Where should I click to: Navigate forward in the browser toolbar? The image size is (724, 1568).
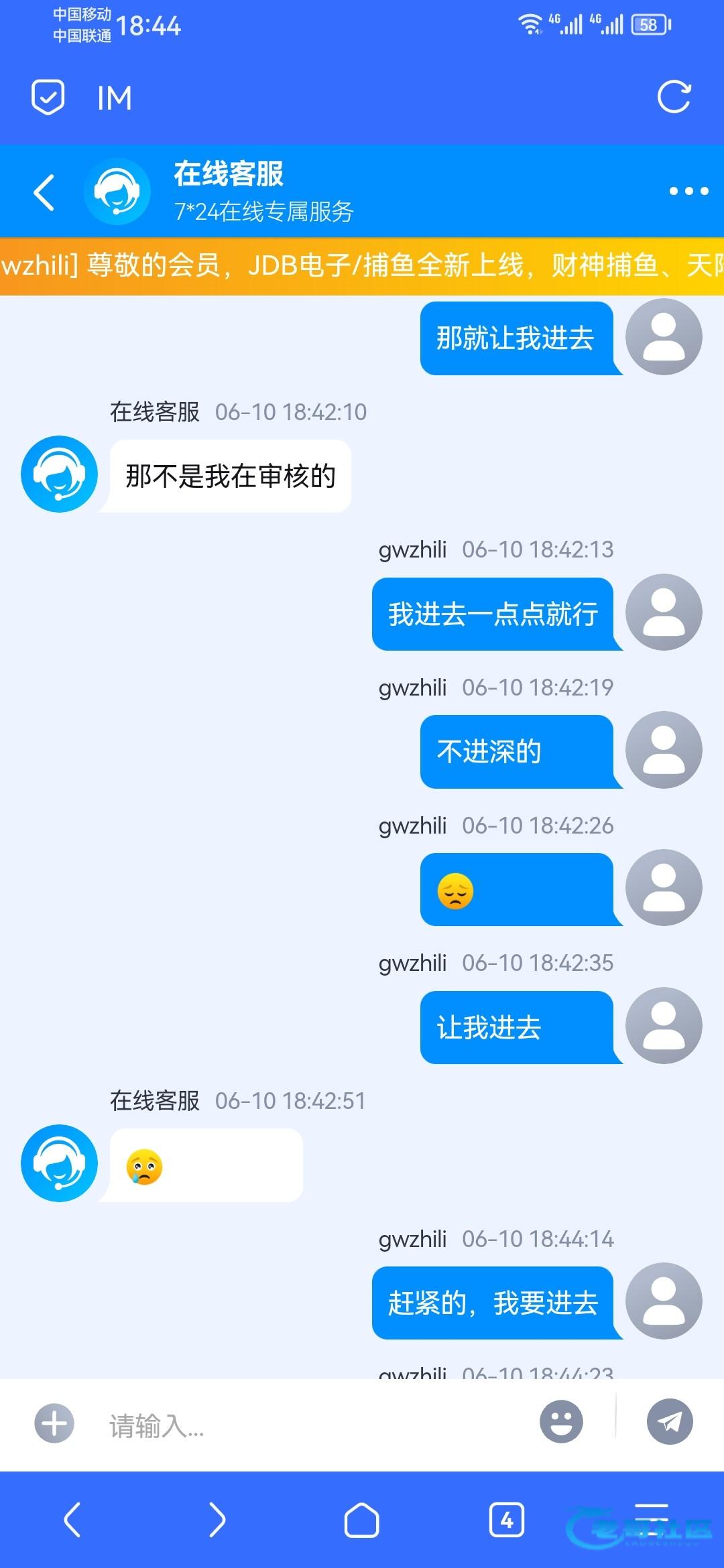[x=217, y=1519]
